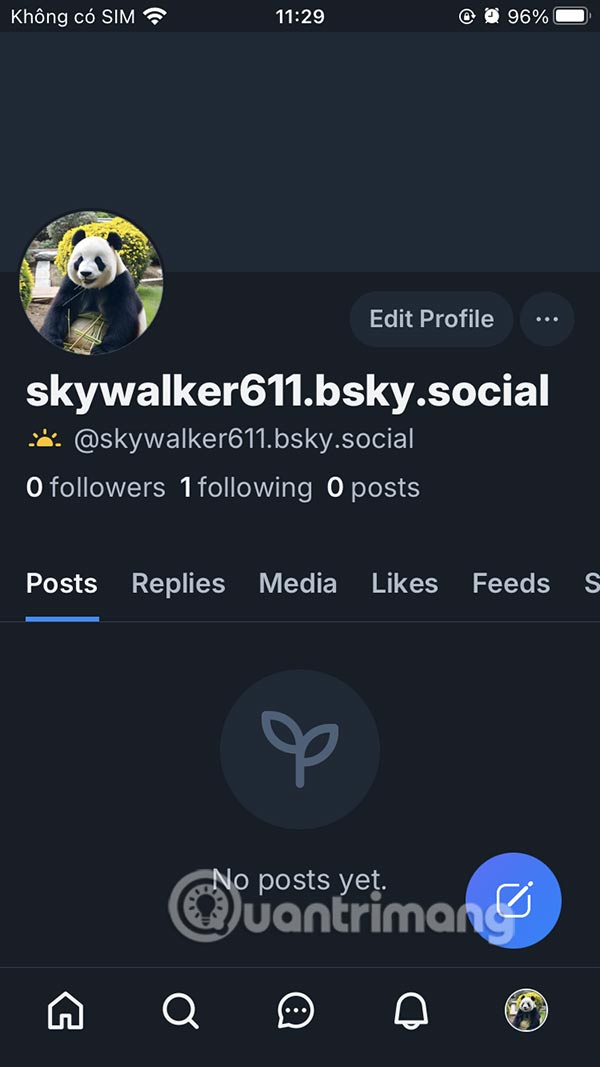Switch to the Media tab

298,583
